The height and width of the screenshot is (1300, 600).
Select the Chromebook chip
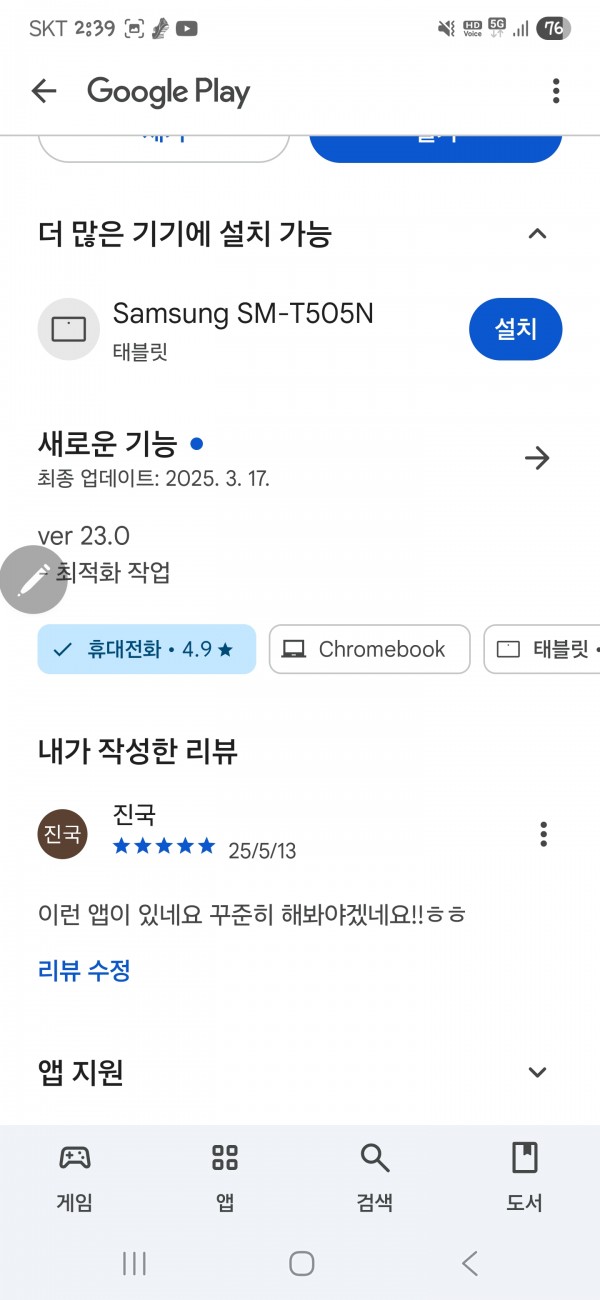369,649
